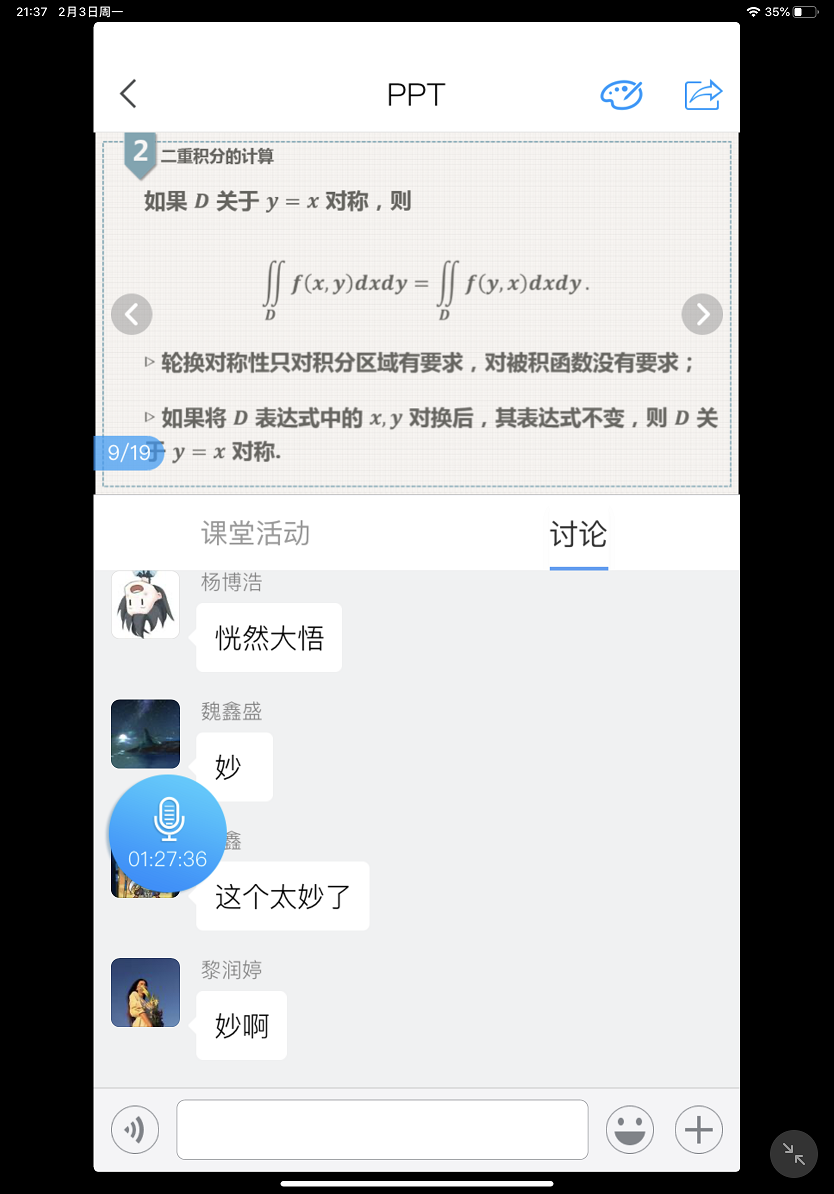Go to the previous slide

point(132,314)
